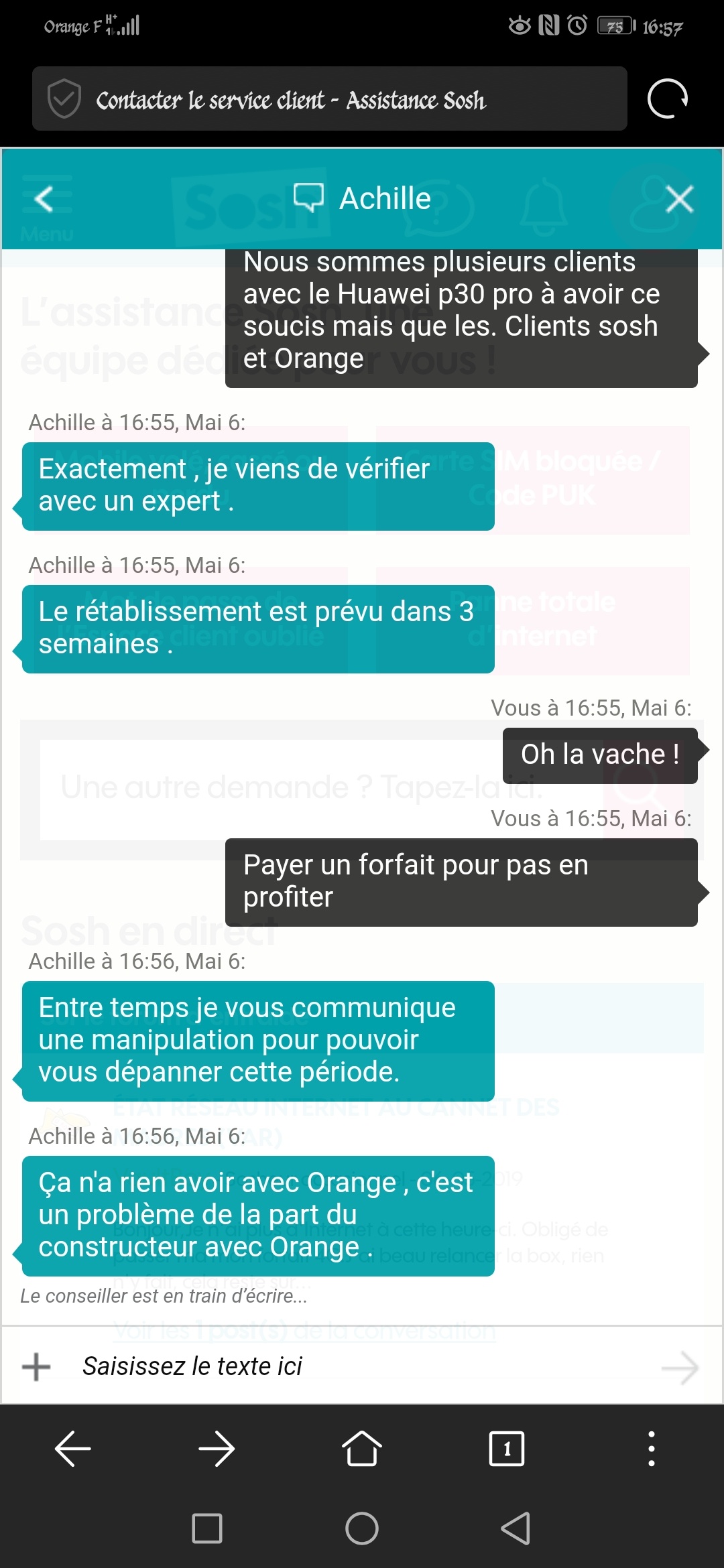
Task: Close the Achille chat window
Action: [x=680, y=199]
